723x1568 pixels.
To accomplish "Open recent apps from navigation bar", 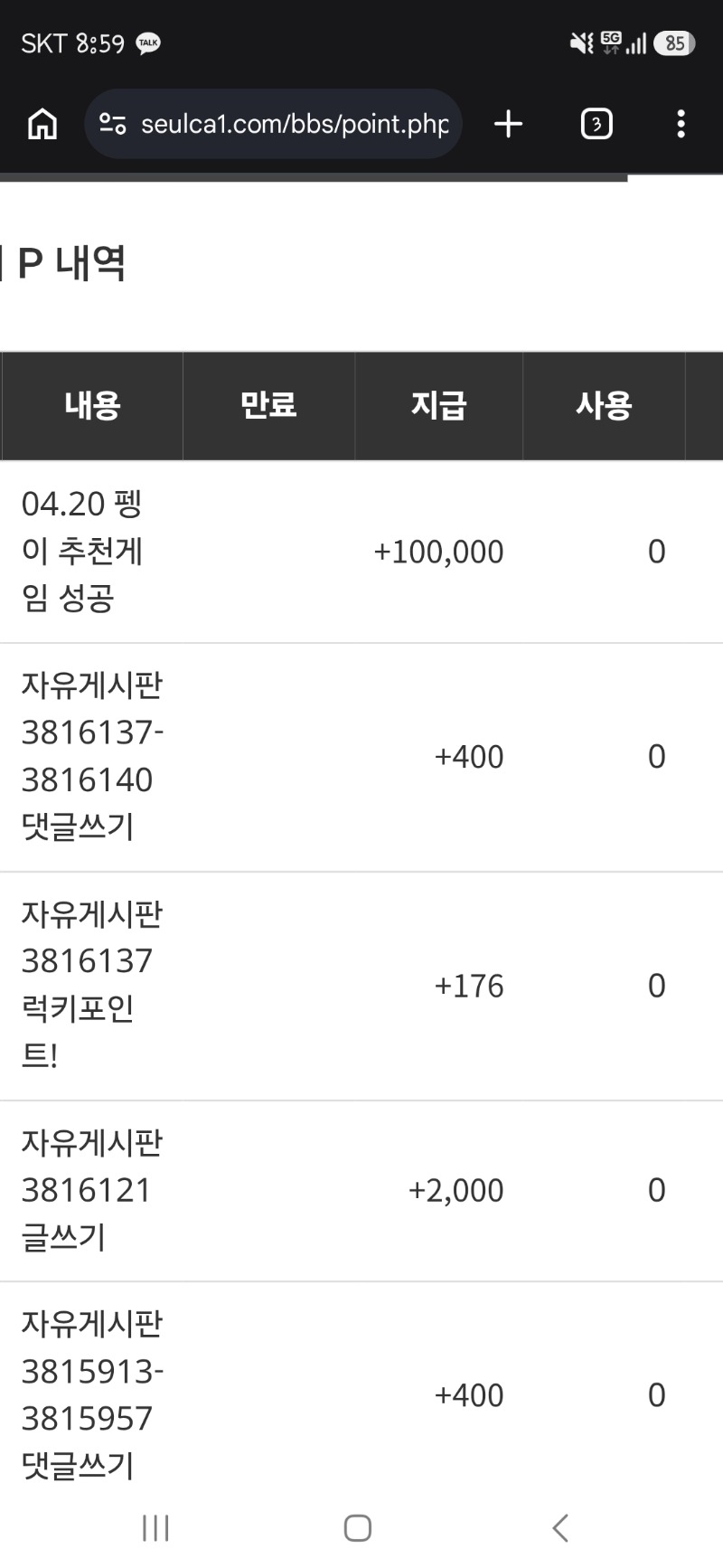I will (155, 1528).
